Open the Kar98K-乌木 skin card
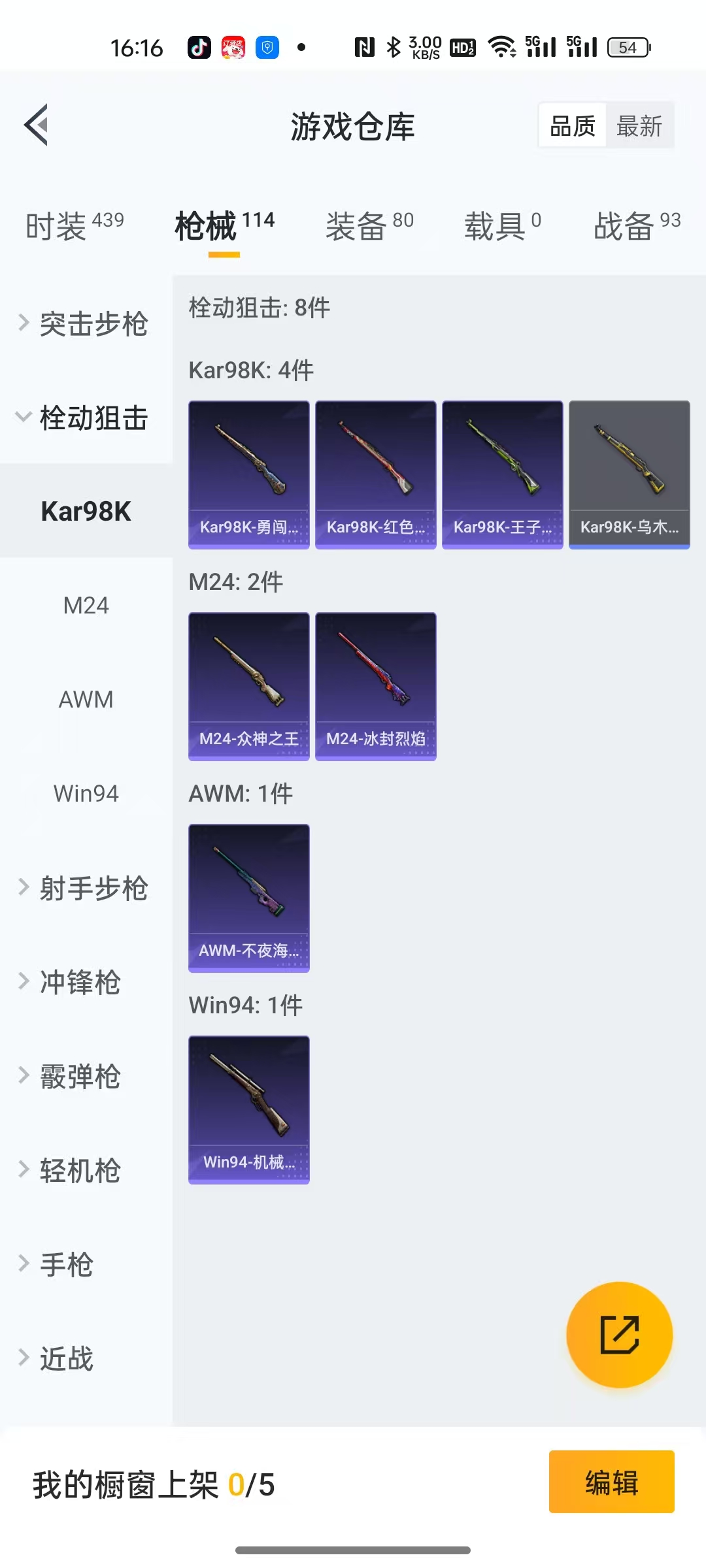 629,474
